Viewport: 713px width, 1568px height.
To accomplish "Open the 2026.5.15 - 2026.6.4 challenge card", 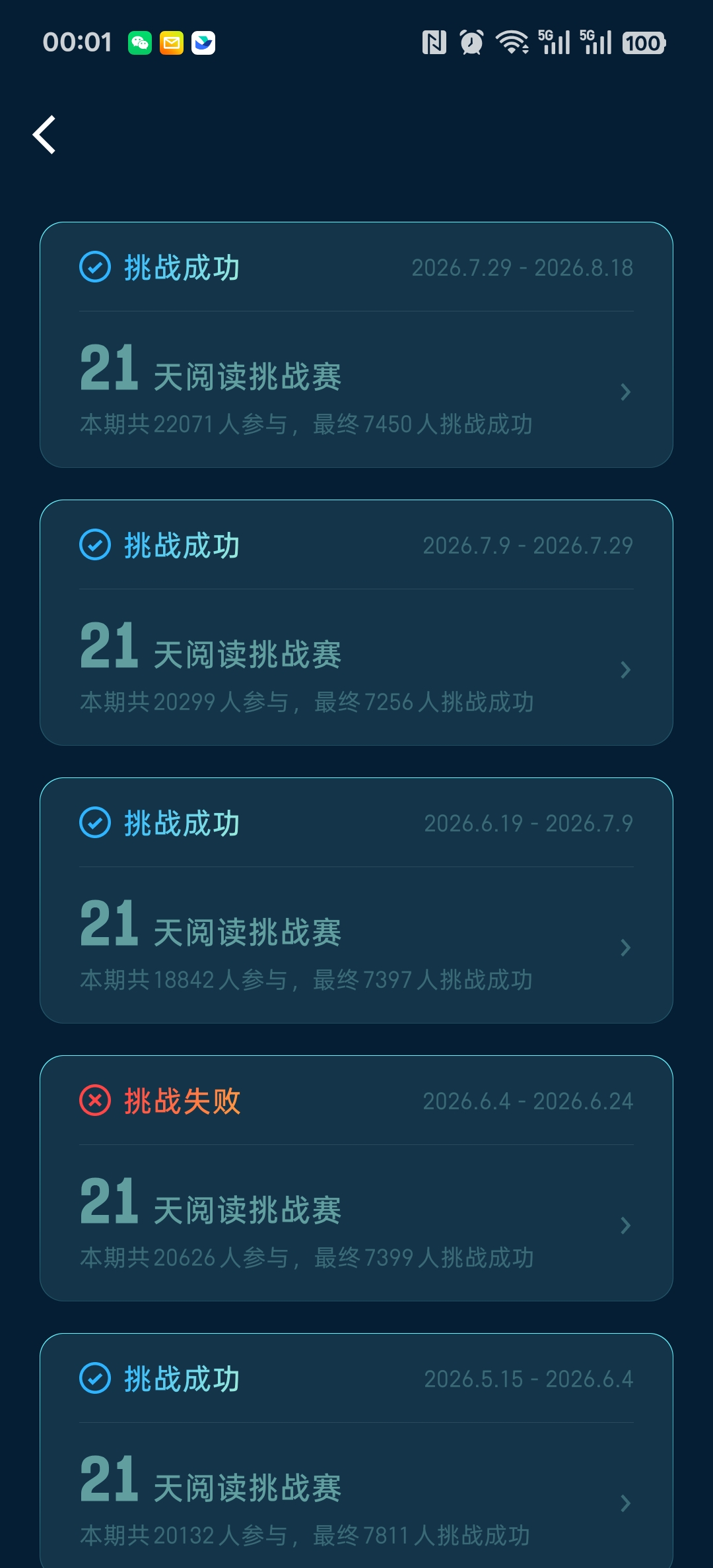I will coord(356,1451).
